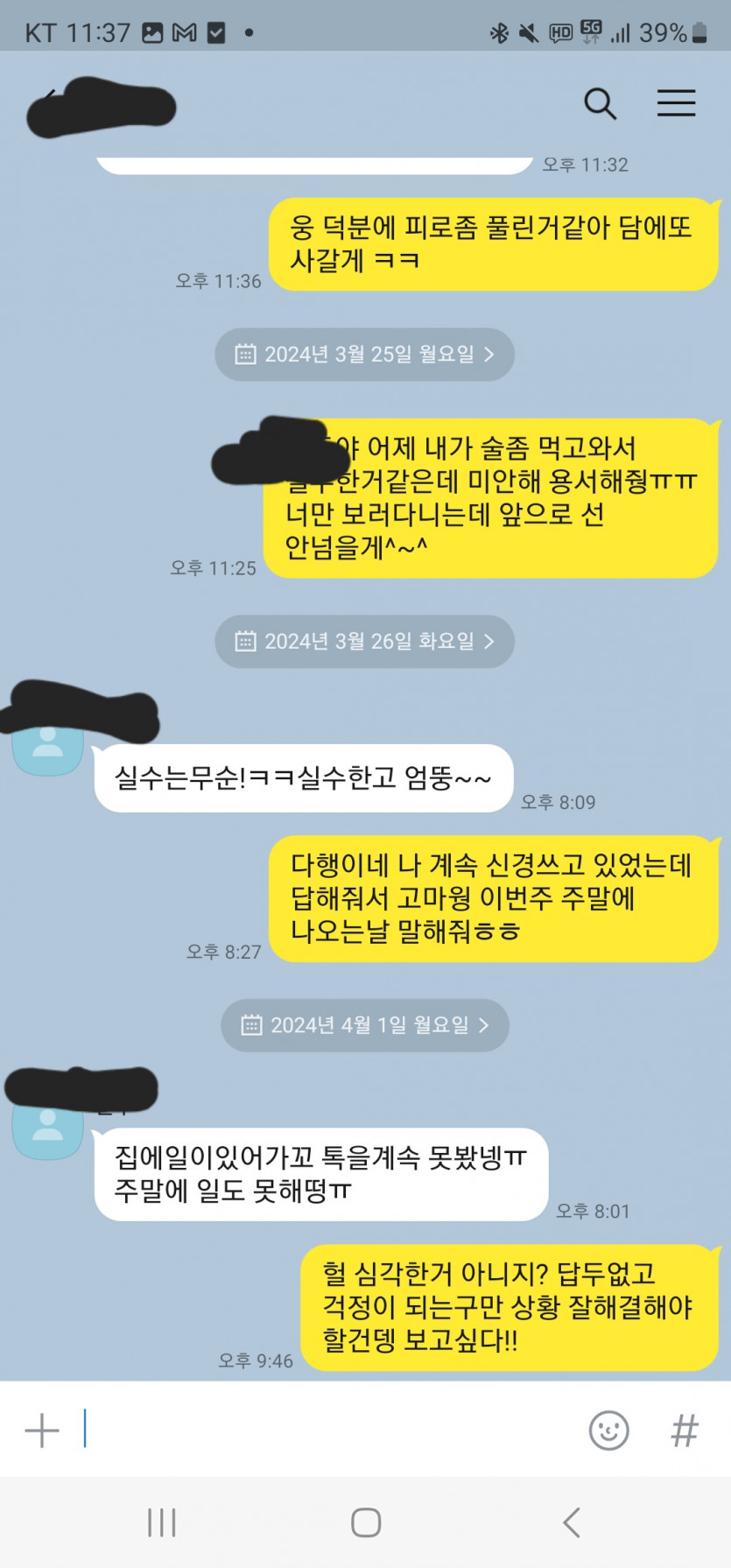Open recent apps from navigation bar
Screen dimensions: 731x1568
162,1522
